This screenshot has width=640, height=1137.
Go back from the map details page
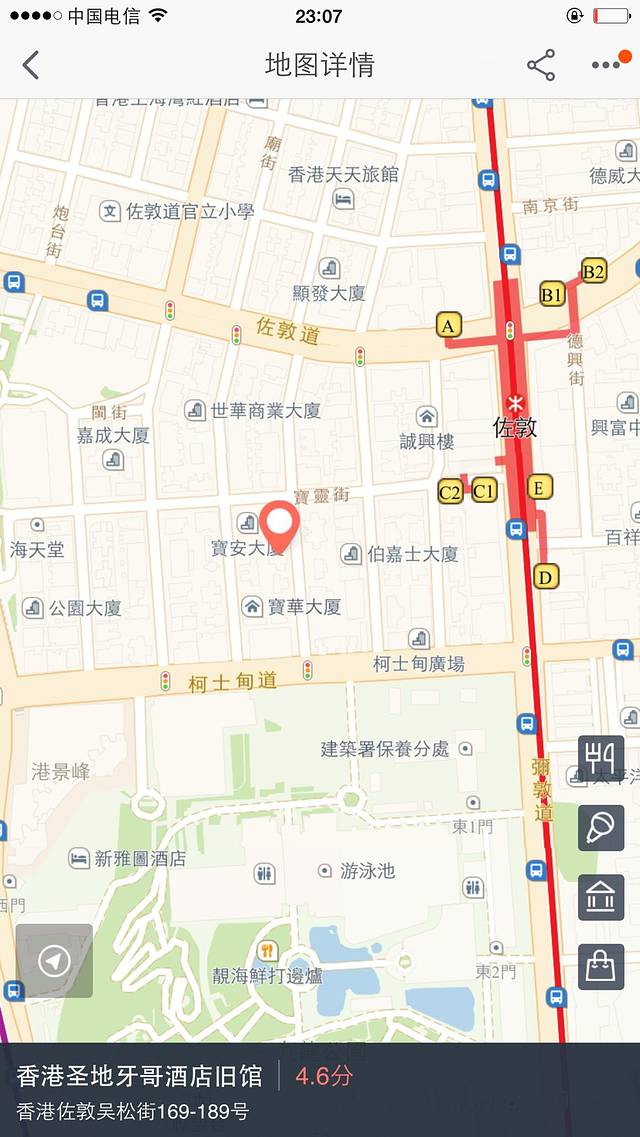[x=31, y=66]
